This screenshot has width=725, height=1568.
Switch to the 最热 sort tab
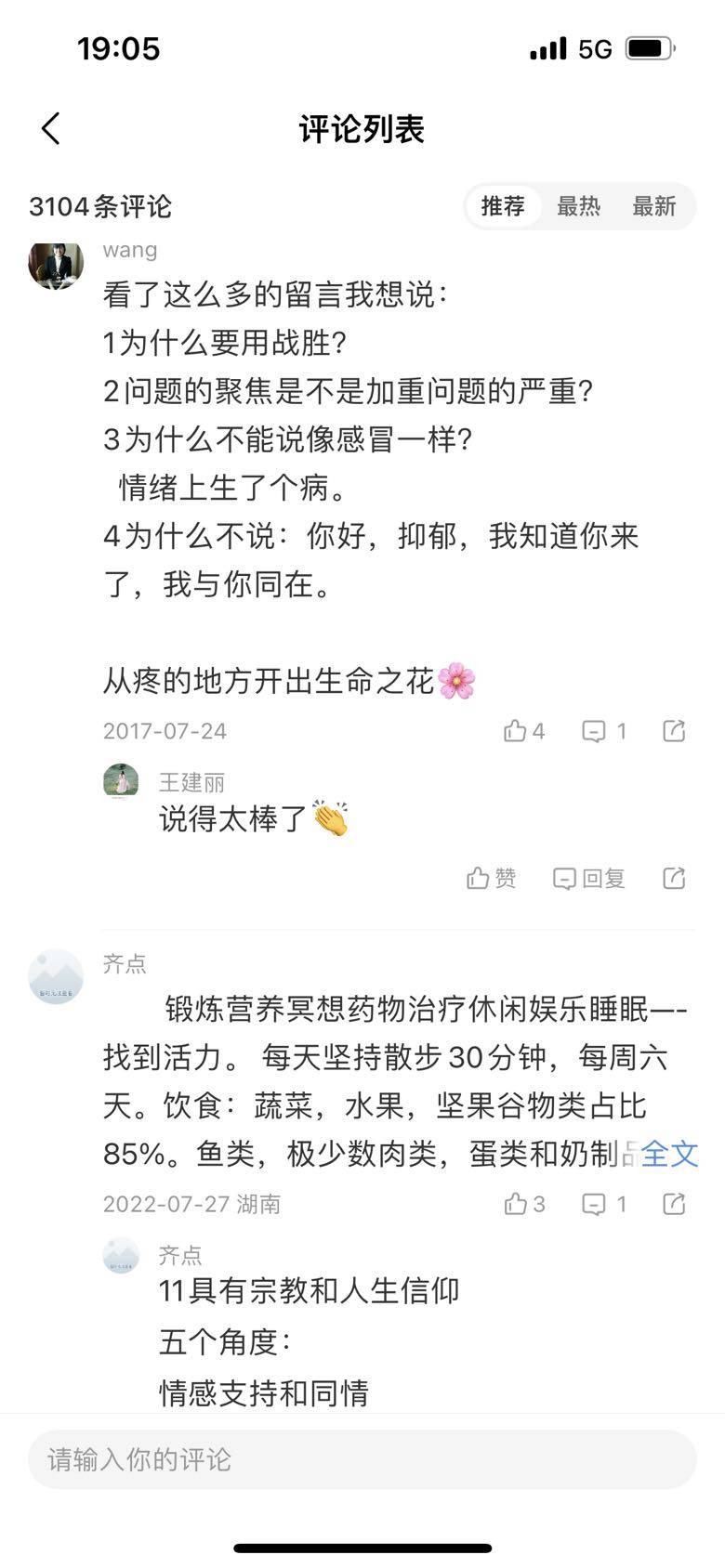578,206
